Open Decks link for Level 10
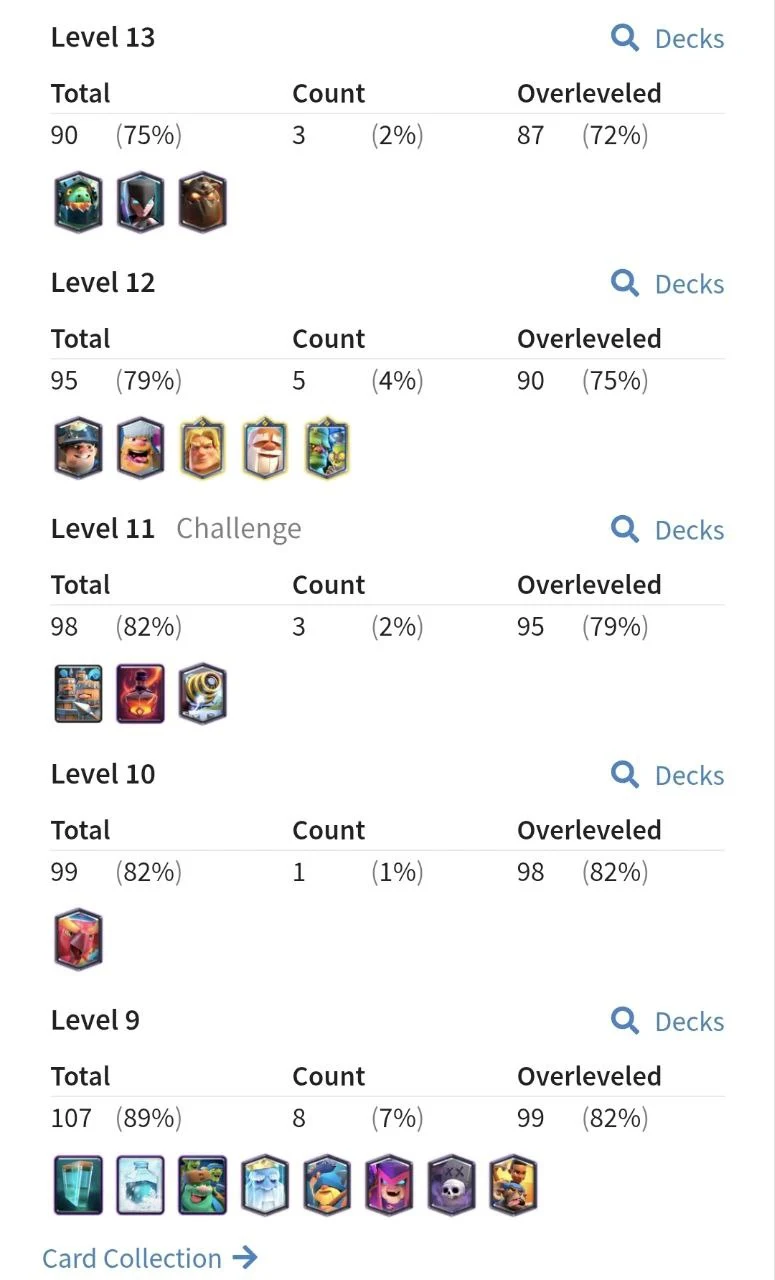This screenshot has width=775, height=1280. 667,775
